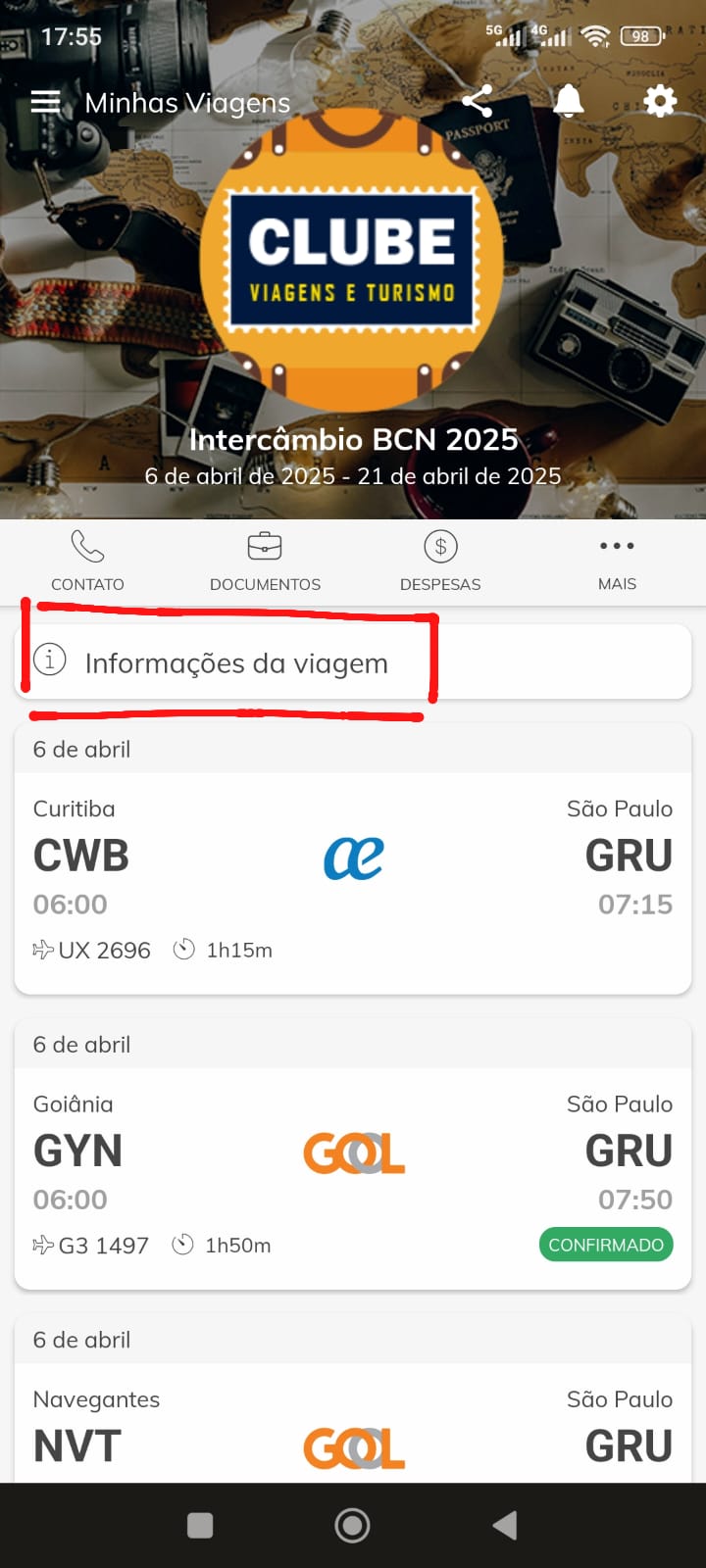Open the hamburger drawer menu
Screen dimensions: 706x1568
[45, 102]
